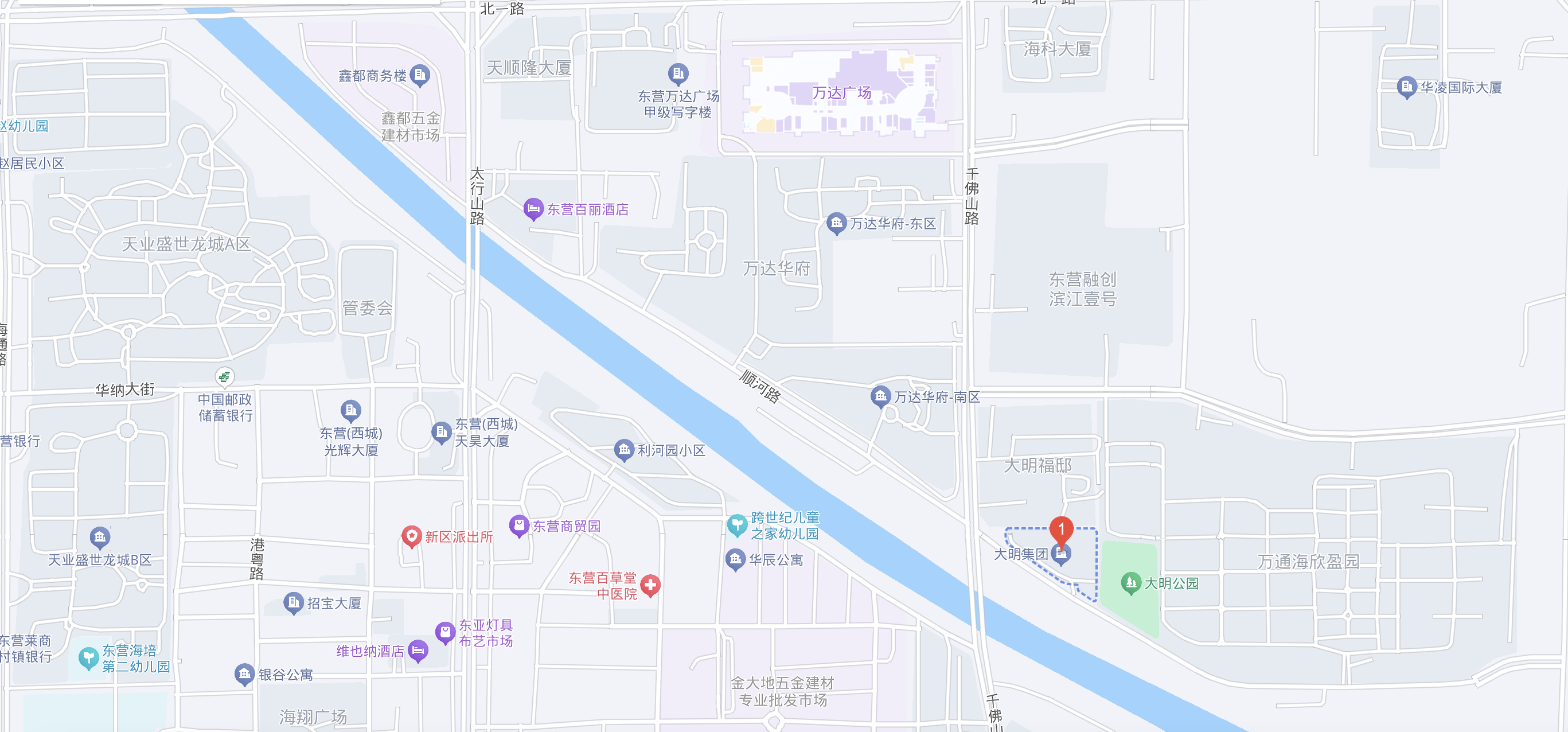Tap the 维也纳酒店 hotel marker
Screen dimensions: 1568x732
click(418, 651)
